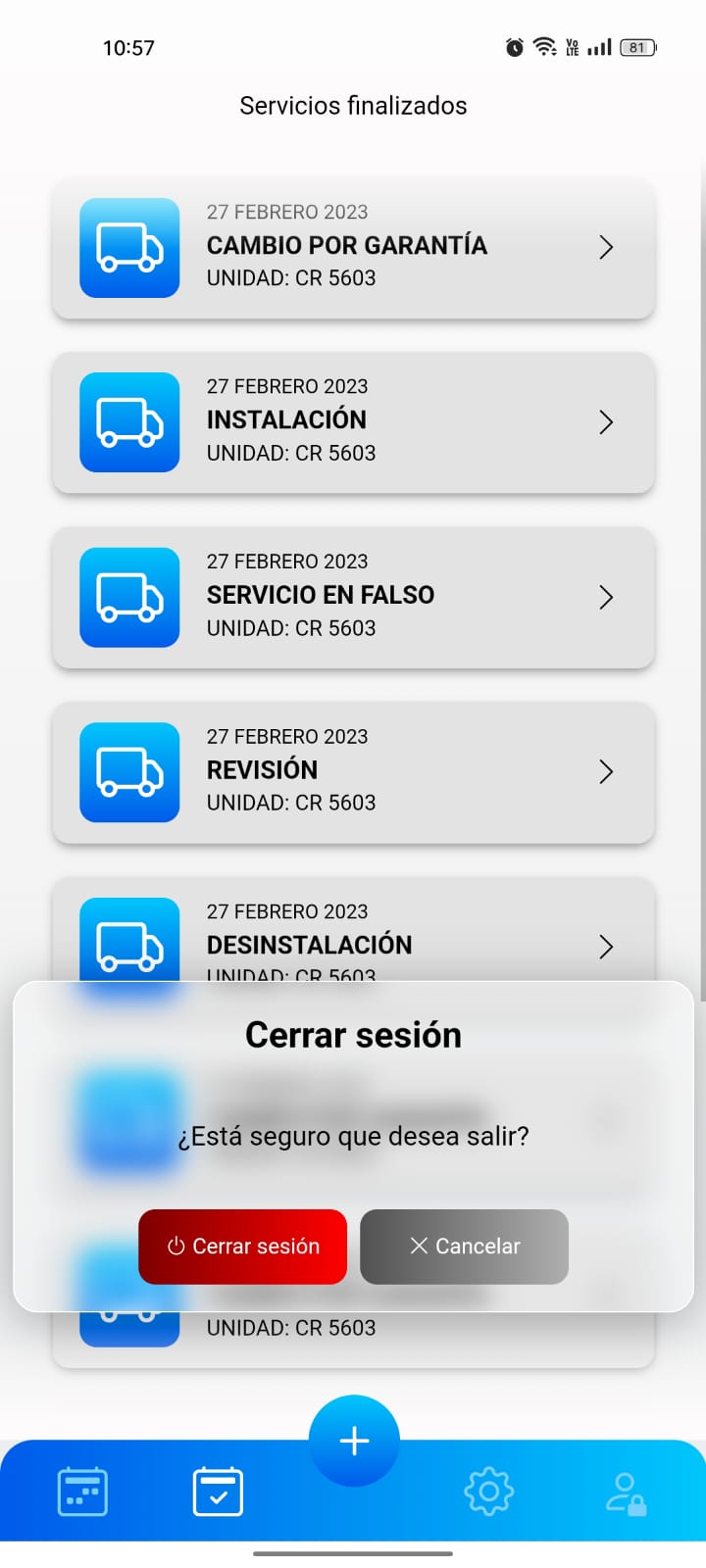The width and height of the screenshot is (706, 1568).
Task: Tap the user lock account tab
Action: click(x=625, y=1493)
